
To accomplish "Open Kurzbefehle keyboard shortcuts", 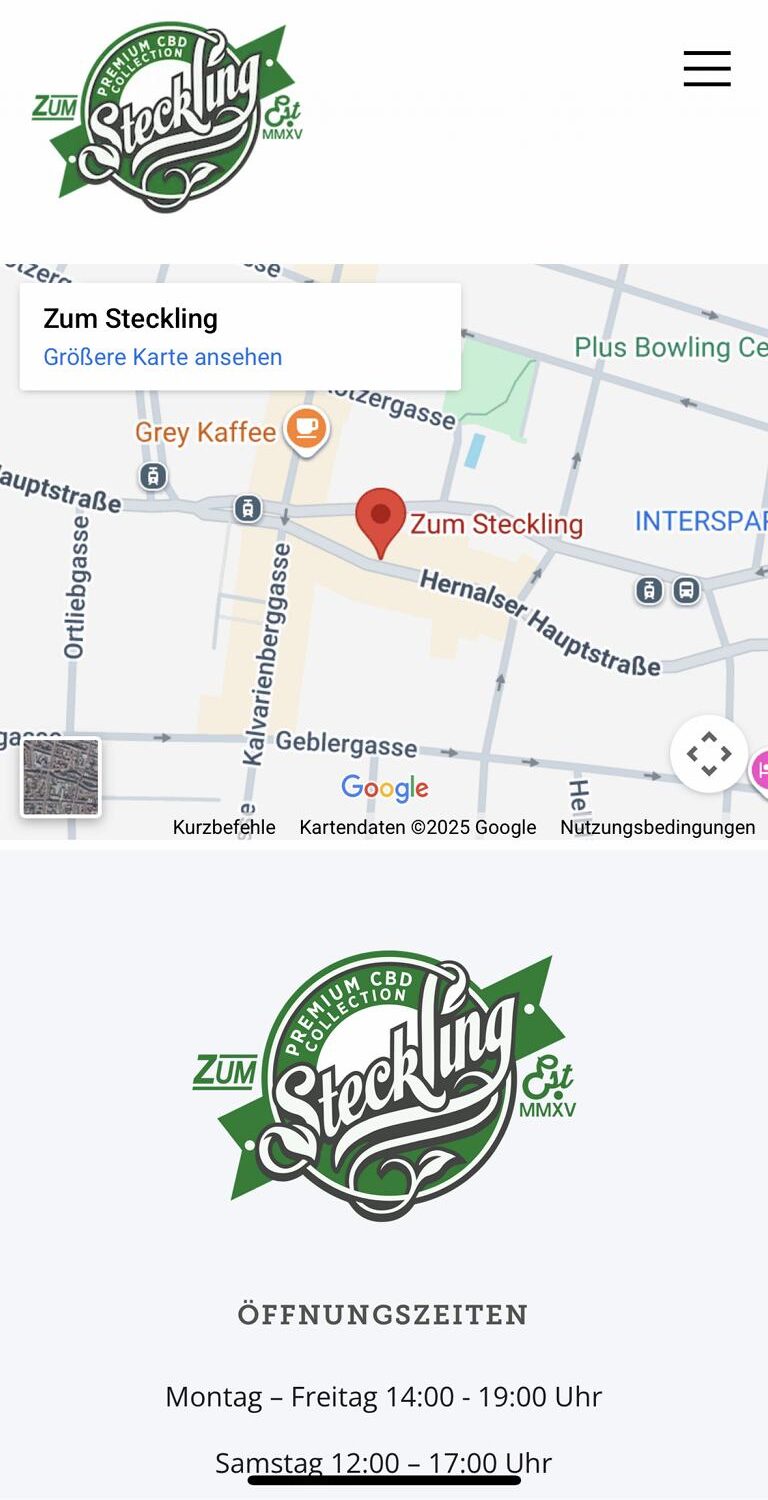I will 224,827.
